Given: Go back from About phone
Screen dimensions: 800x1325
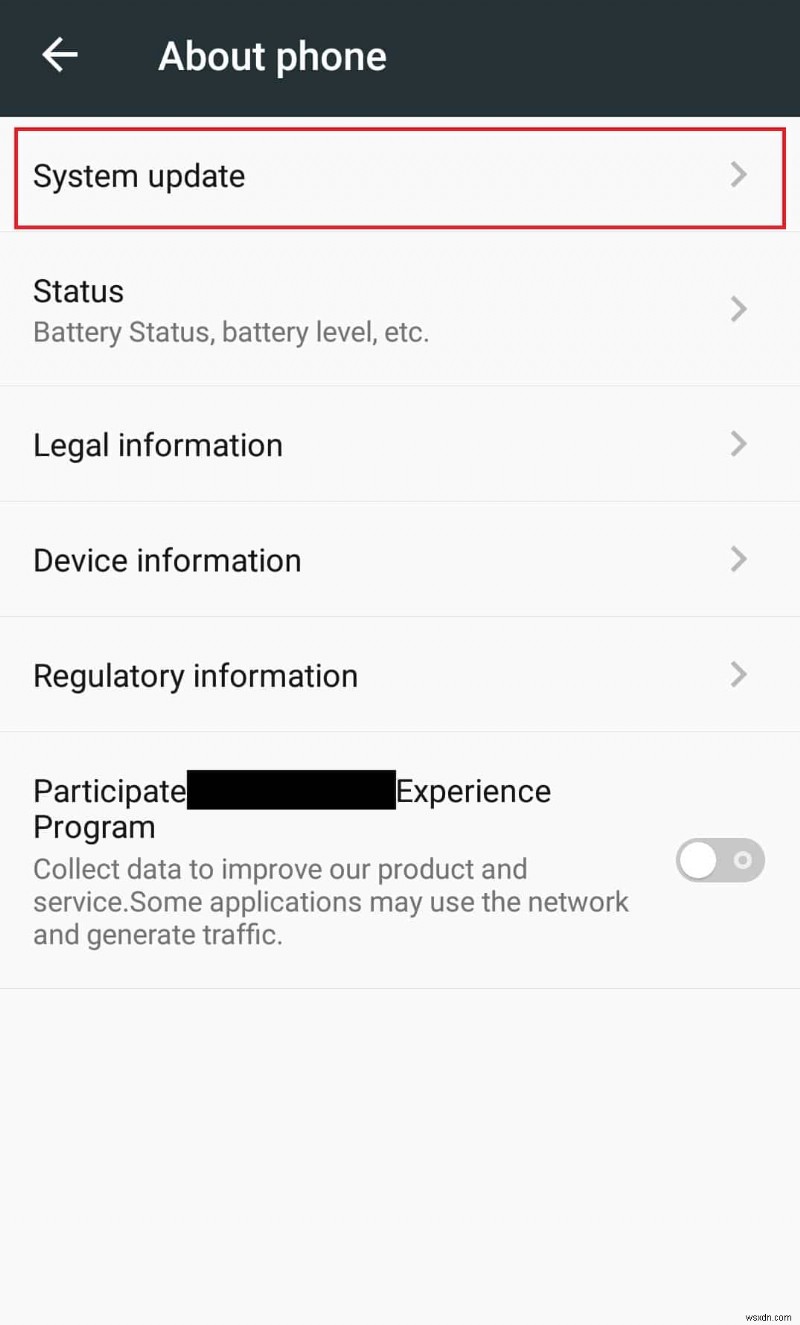Looking at the screenshot, I should (60, 55).
